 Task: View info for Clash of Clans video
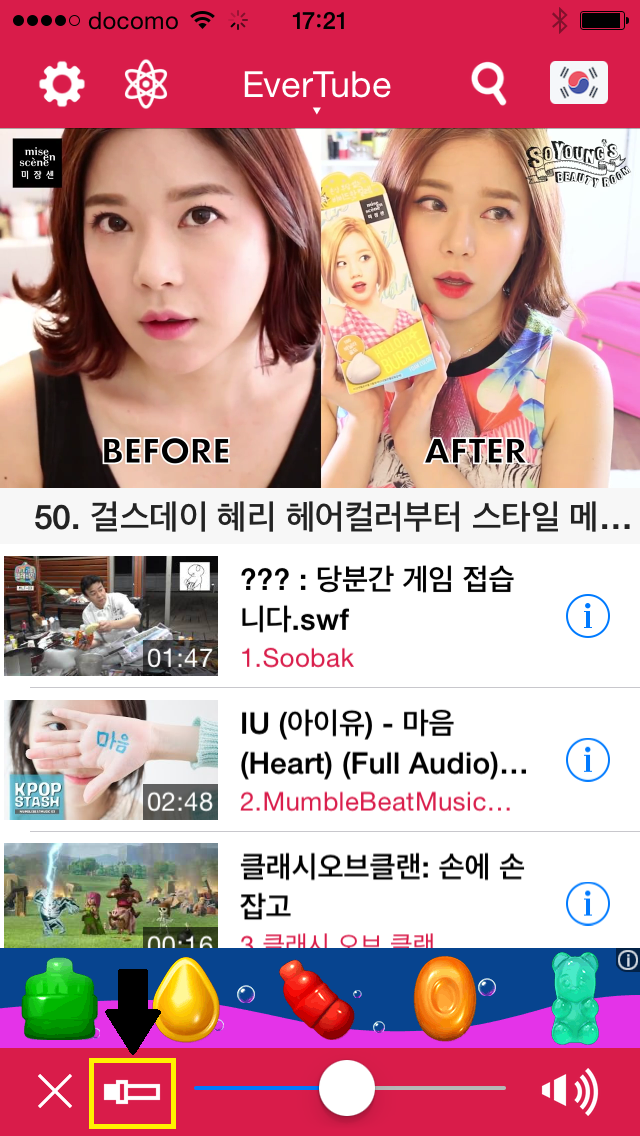point(587,903)
